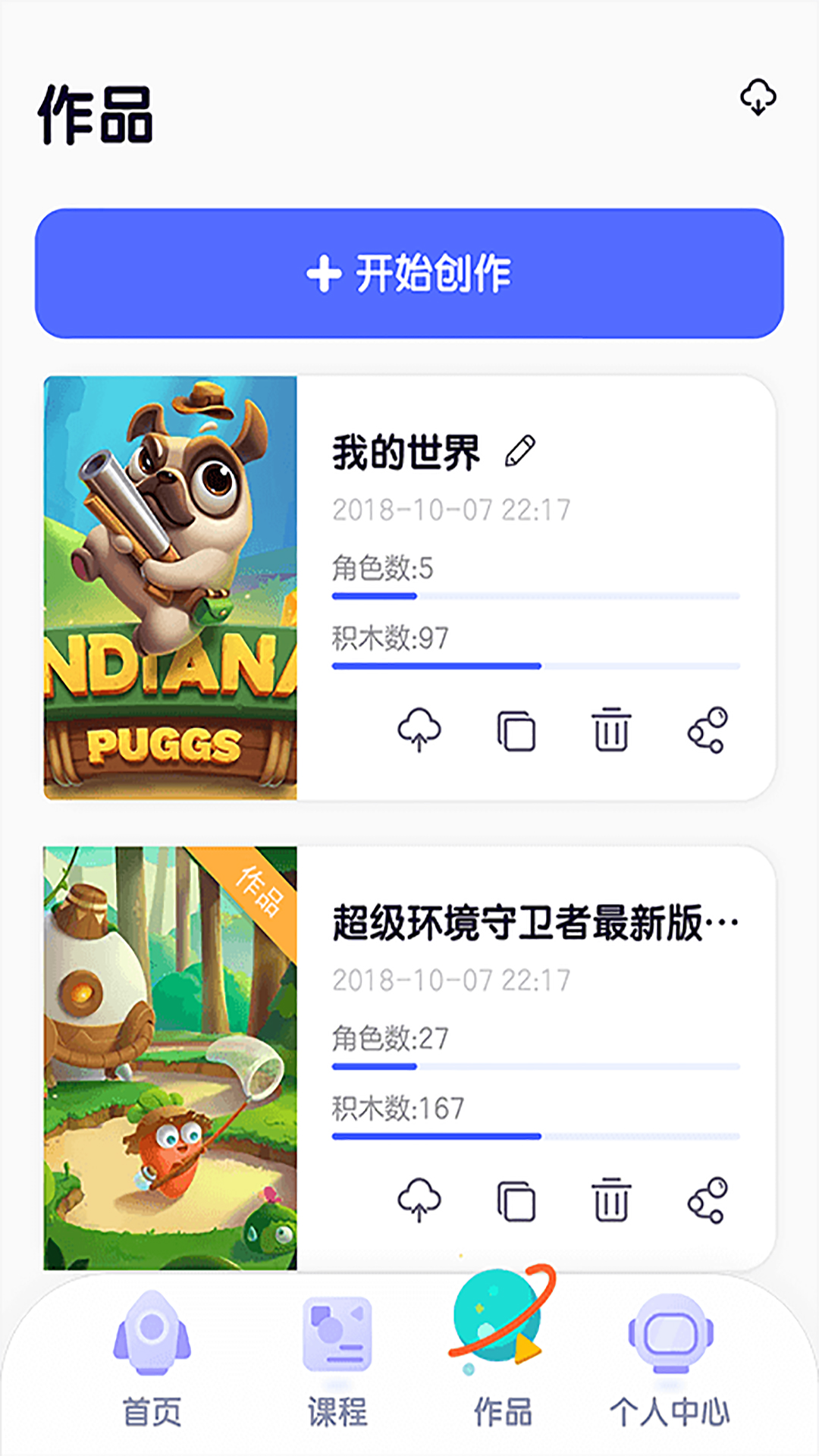Delete 我的世界 with the trash icon
This screenshot has width=819, height=1456.
[x=613, y=730]
